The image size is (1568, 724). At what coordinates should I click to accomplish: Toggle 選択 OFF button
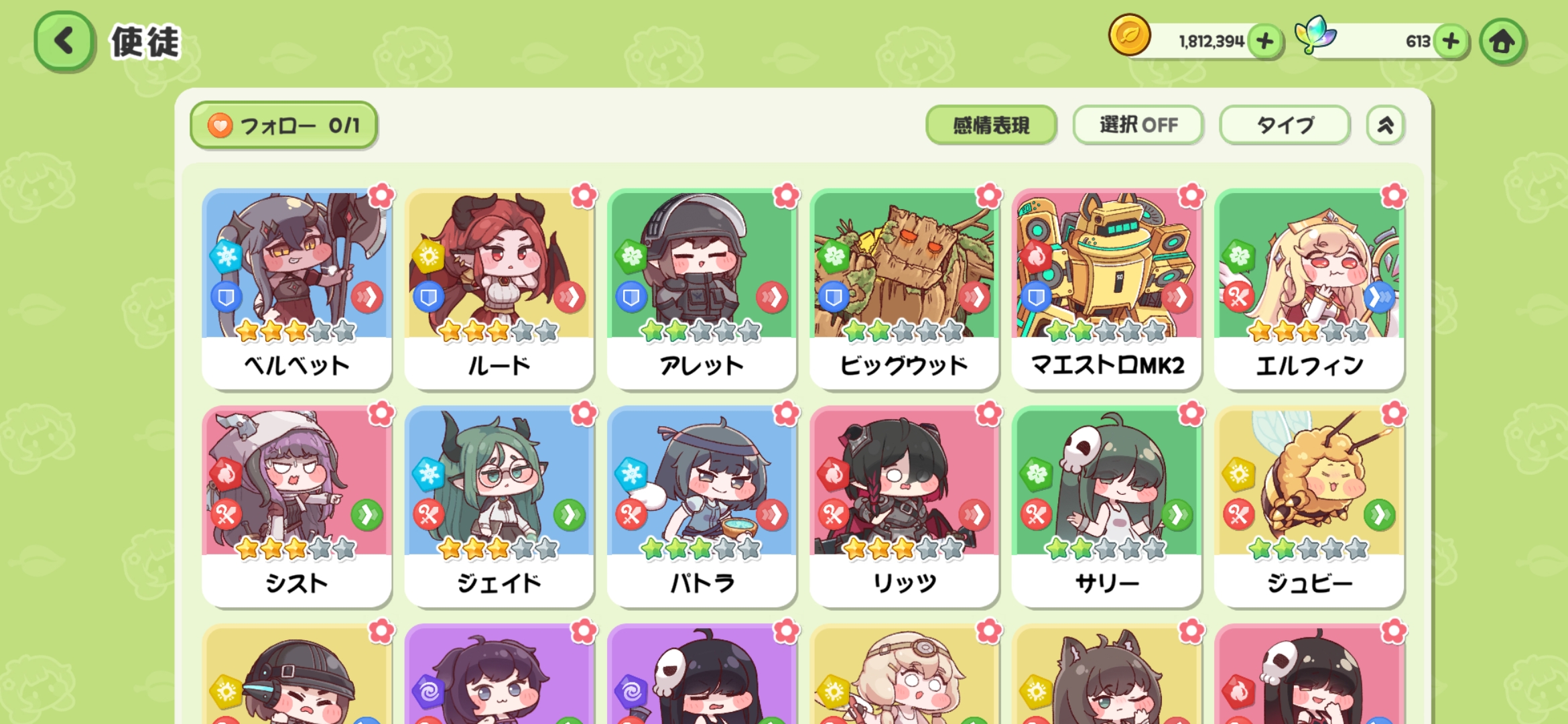1138,125
